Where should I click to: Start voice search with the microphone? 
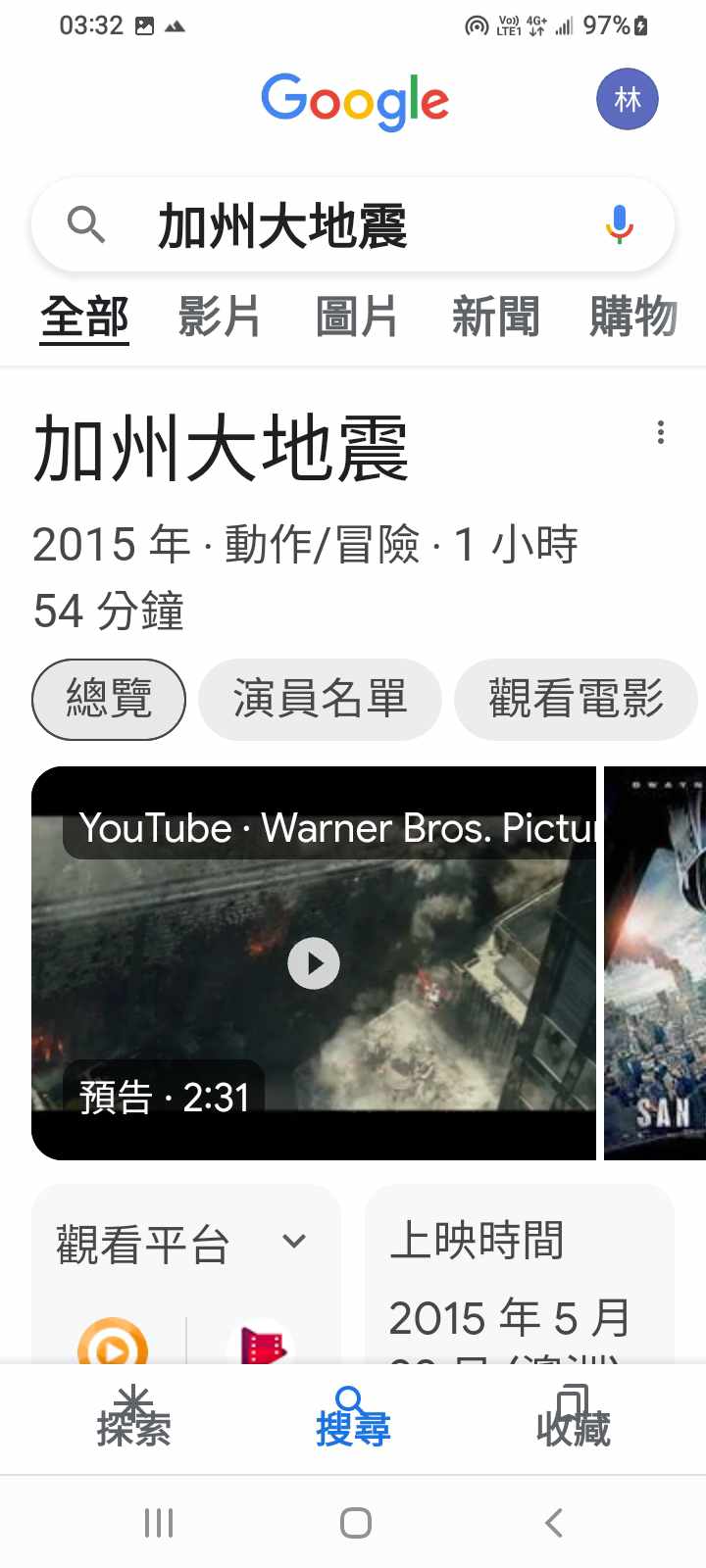pos(619,224)
